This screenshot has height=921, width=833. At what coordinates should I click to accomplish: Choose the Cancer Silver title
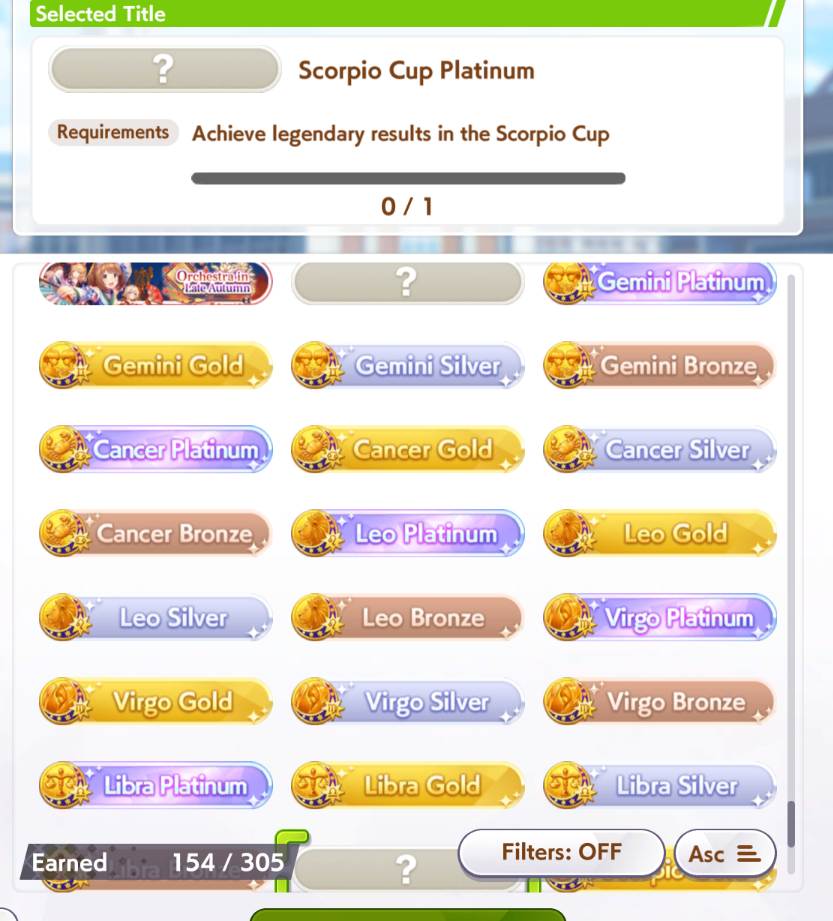(660, 449)
